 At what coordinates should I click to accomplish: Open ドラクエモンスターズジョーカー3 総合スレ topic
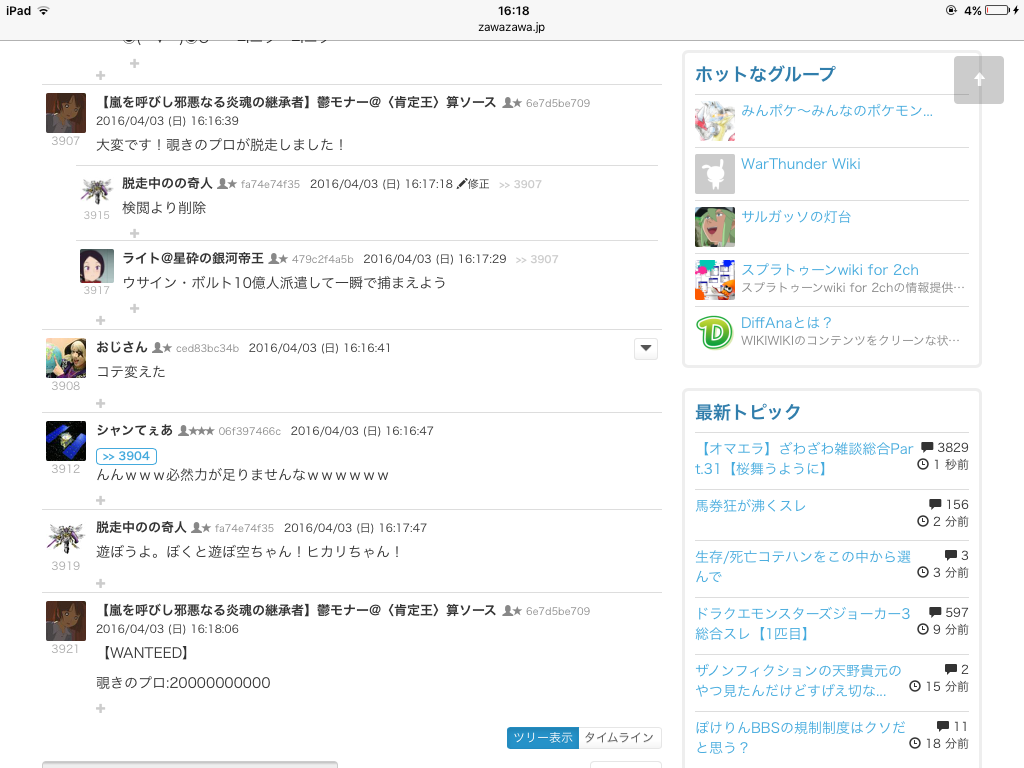click(x=802, y=623)
